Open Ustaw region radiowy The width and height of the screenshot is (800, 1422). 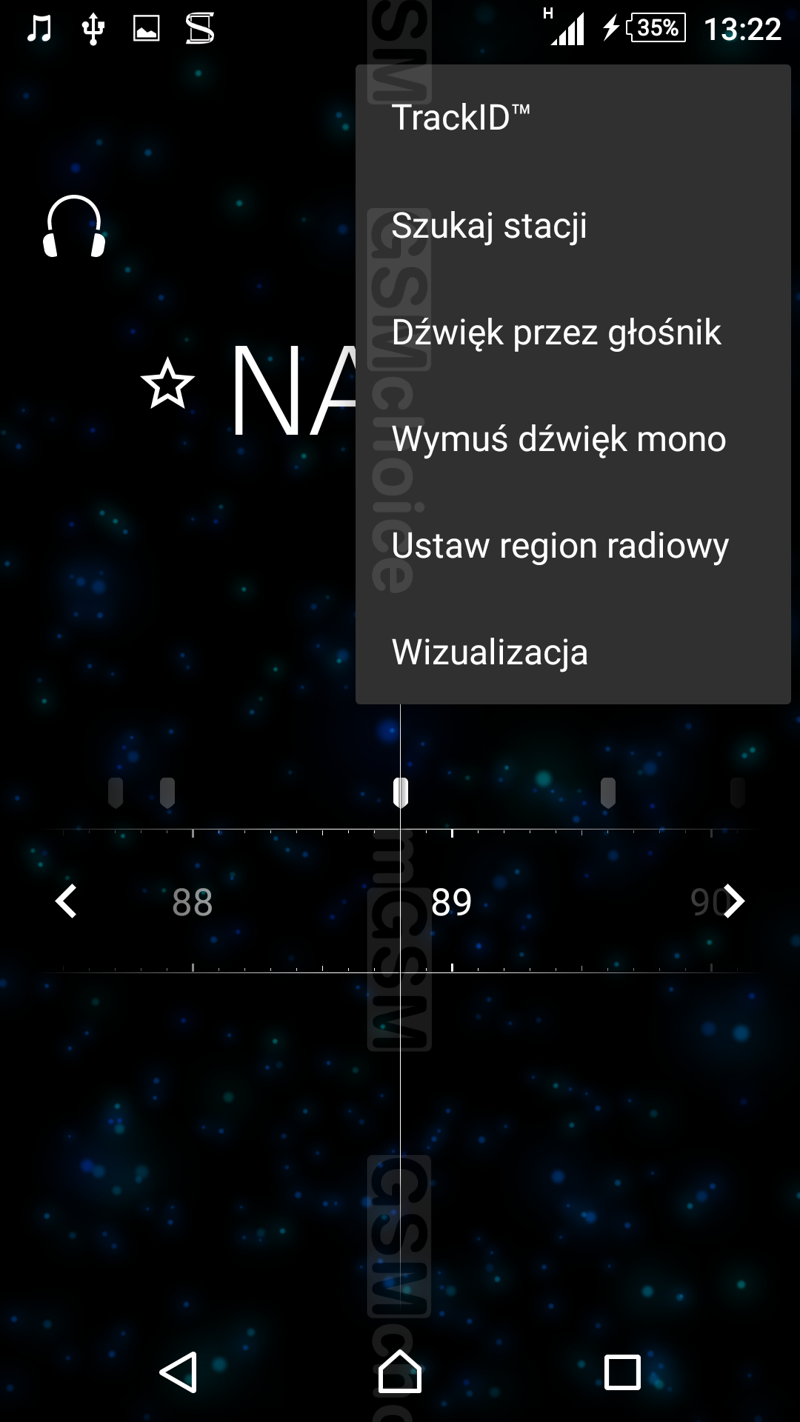click(x=560, y=546)
